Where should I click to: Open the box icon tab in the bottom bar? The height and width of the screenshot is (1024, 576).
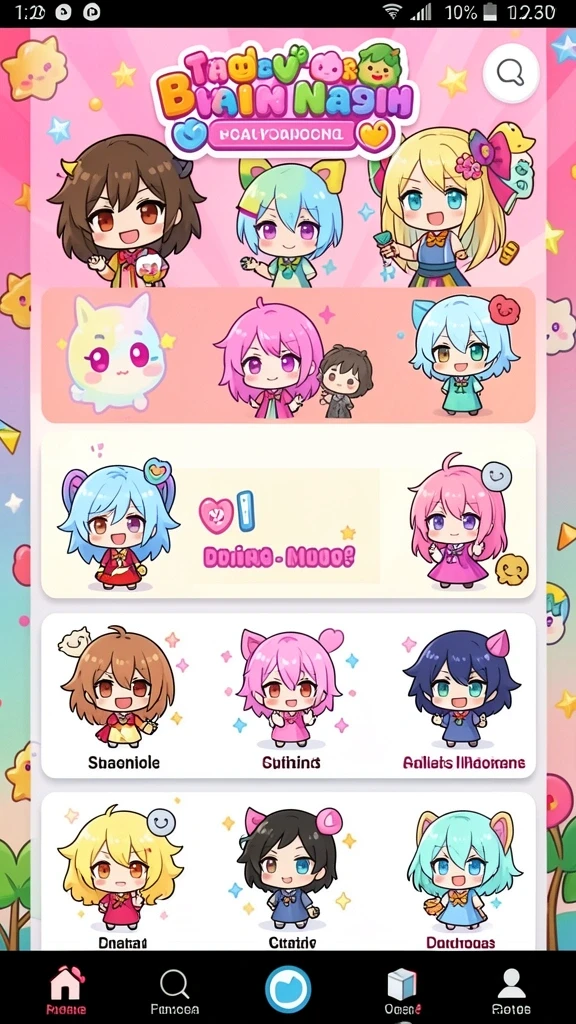point(402,991)
